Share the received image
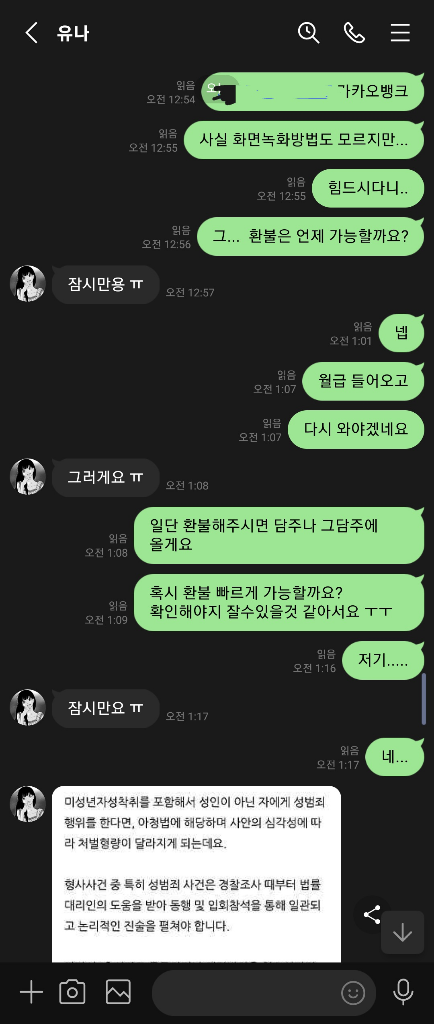The width and height of the screenshot is (434, 1024). (x=372, y=914)
